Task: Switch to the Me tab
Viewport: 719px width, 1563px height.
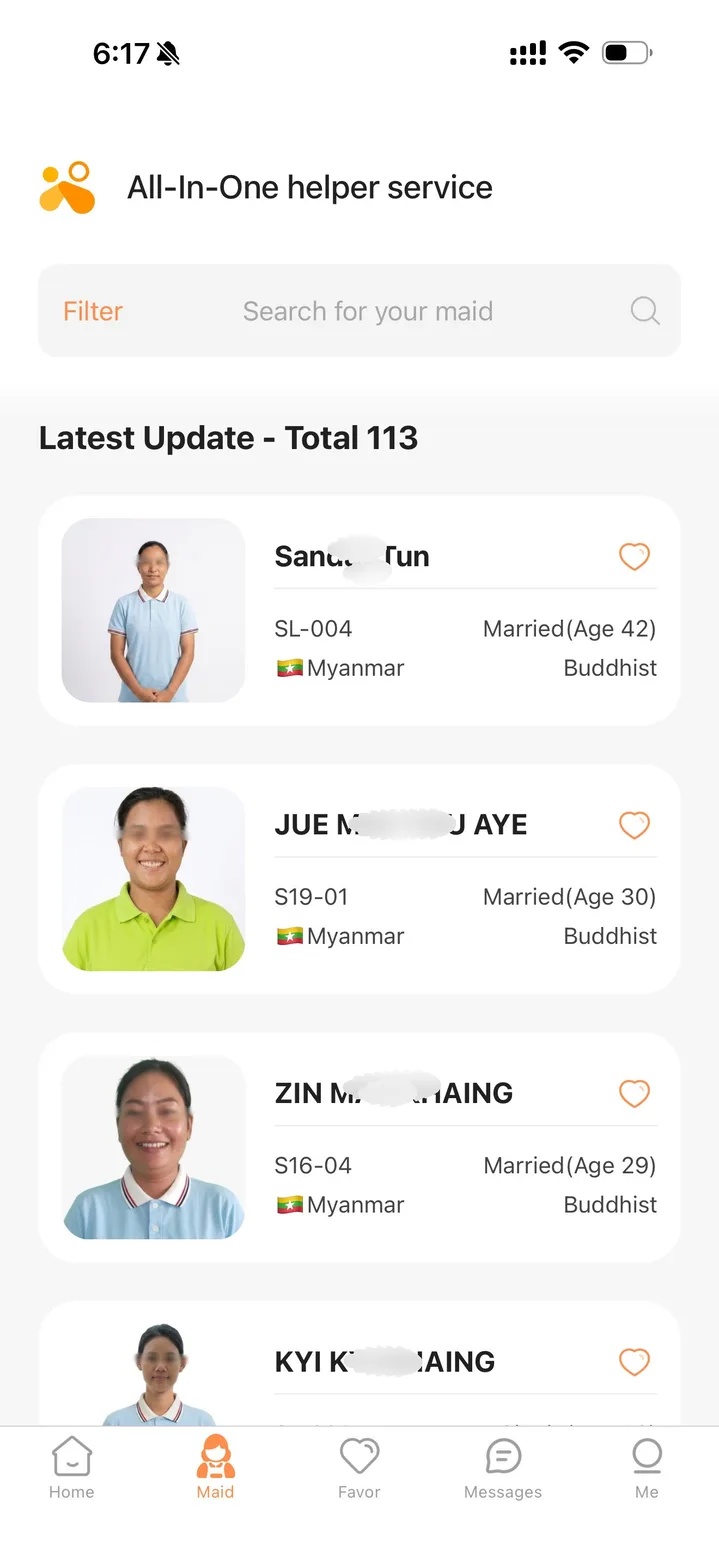Action: (647, 1468)
